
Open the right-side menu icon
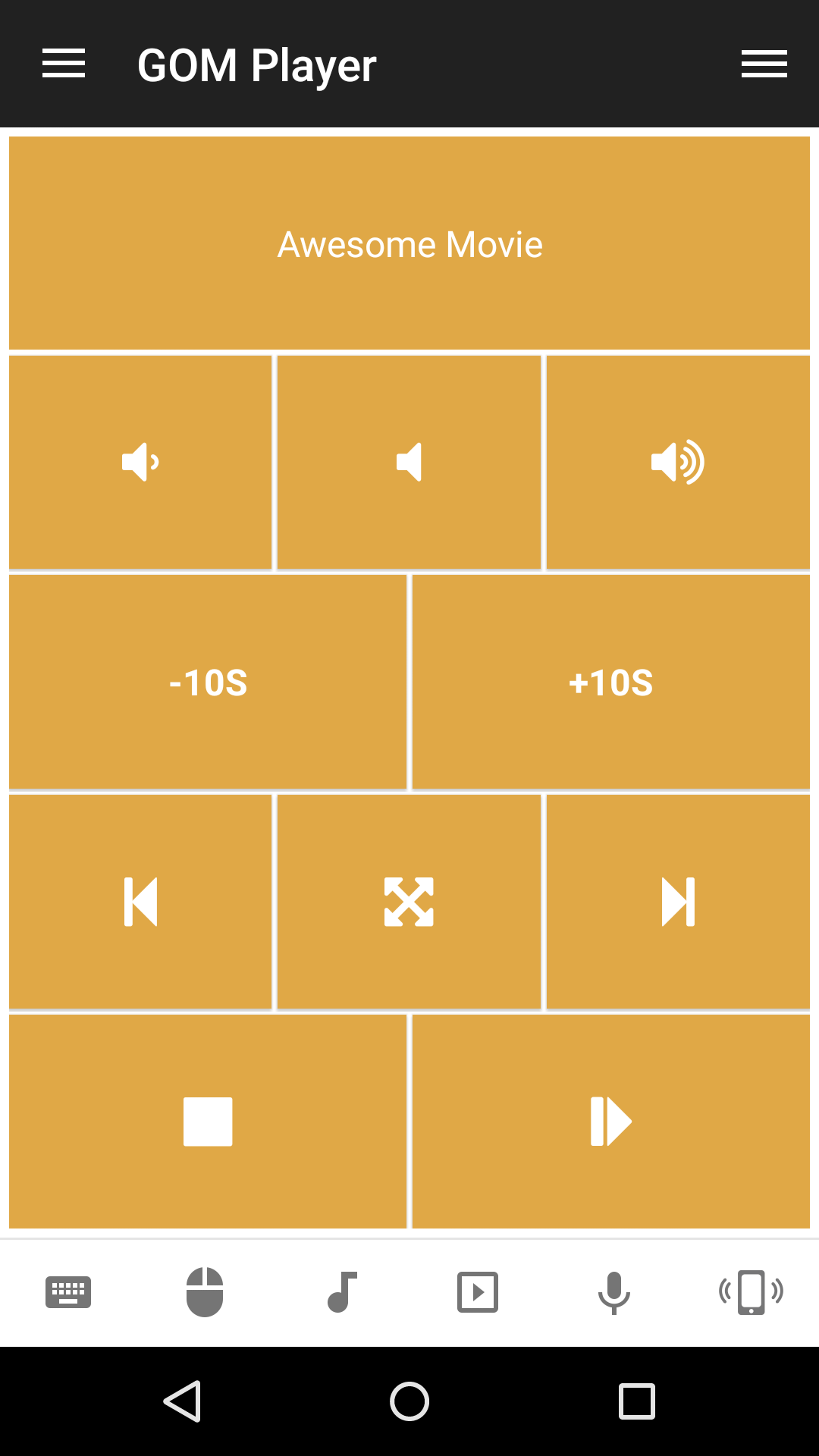764,64
